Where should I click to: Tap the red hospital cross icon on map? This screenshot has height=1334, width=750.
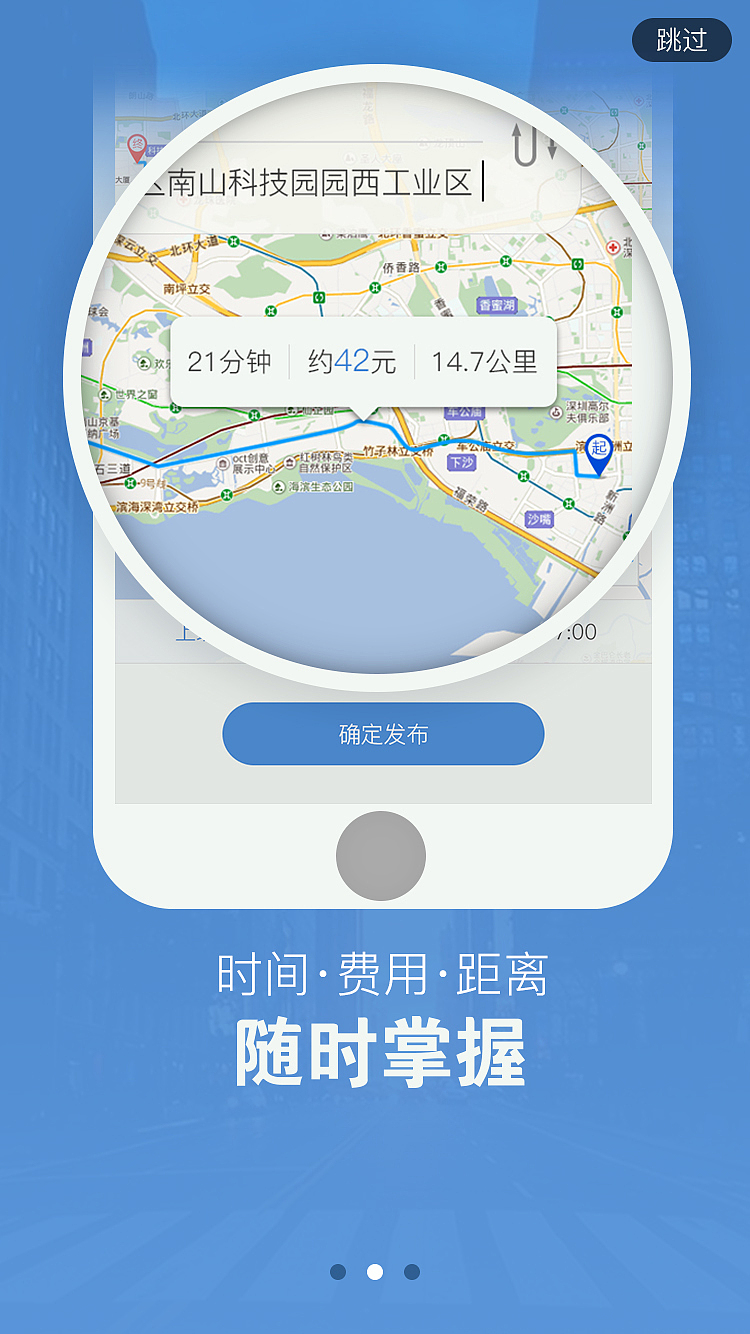[x=612, y=247]
